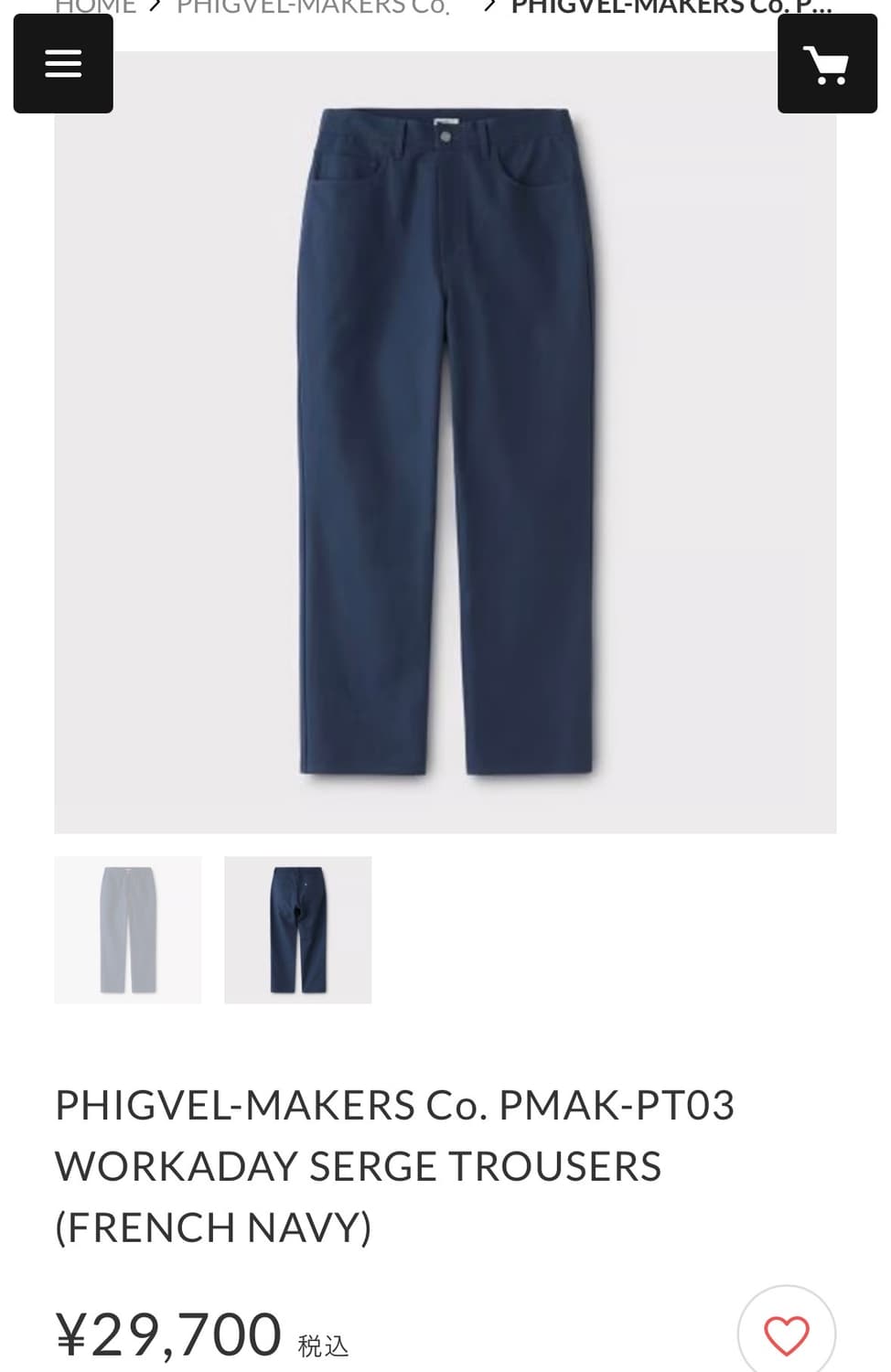This screenshot has height=1372, width=891.
Task: Tap the three-line menu icon top-left
Action: pyautogui.click(x=62, y=64)
